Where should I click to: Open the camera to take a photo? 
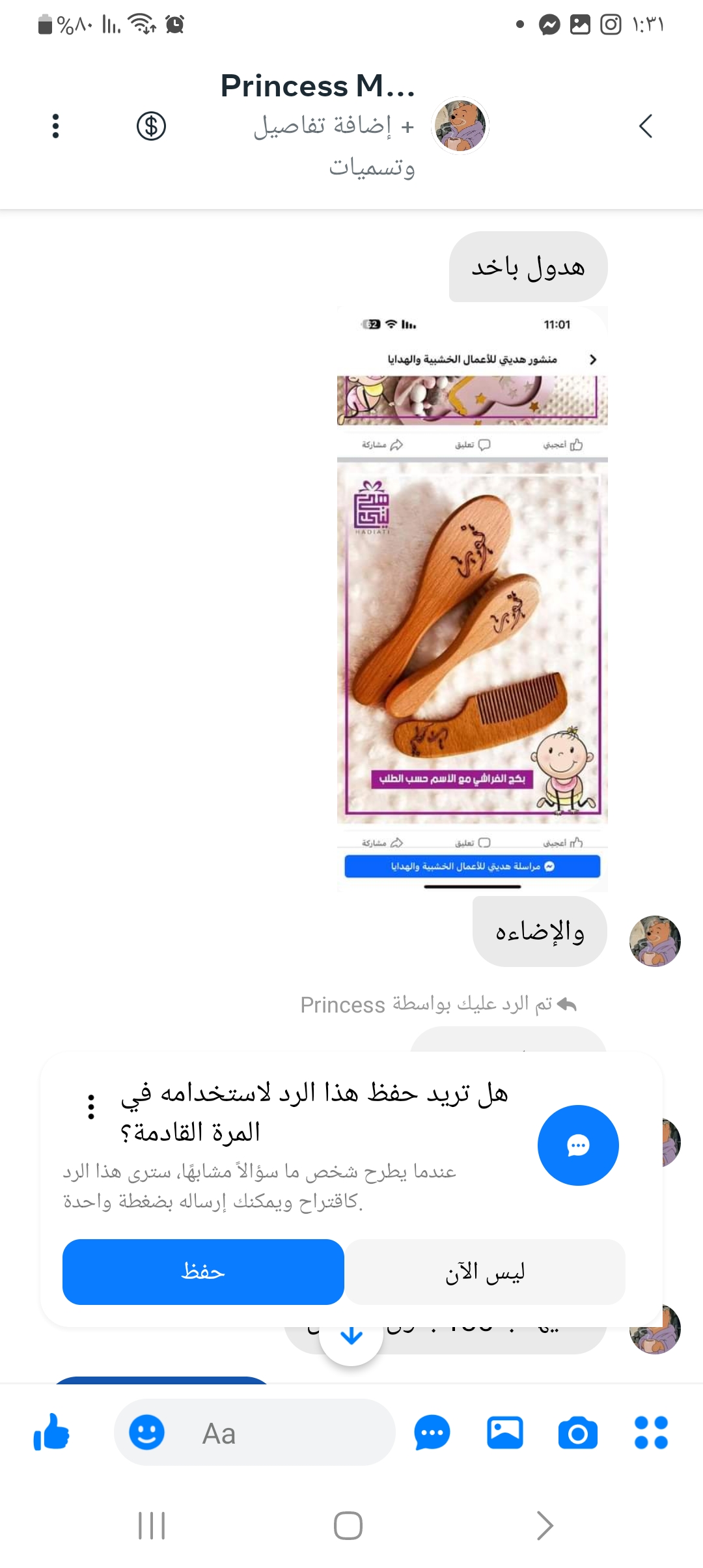coord(577,1433)
